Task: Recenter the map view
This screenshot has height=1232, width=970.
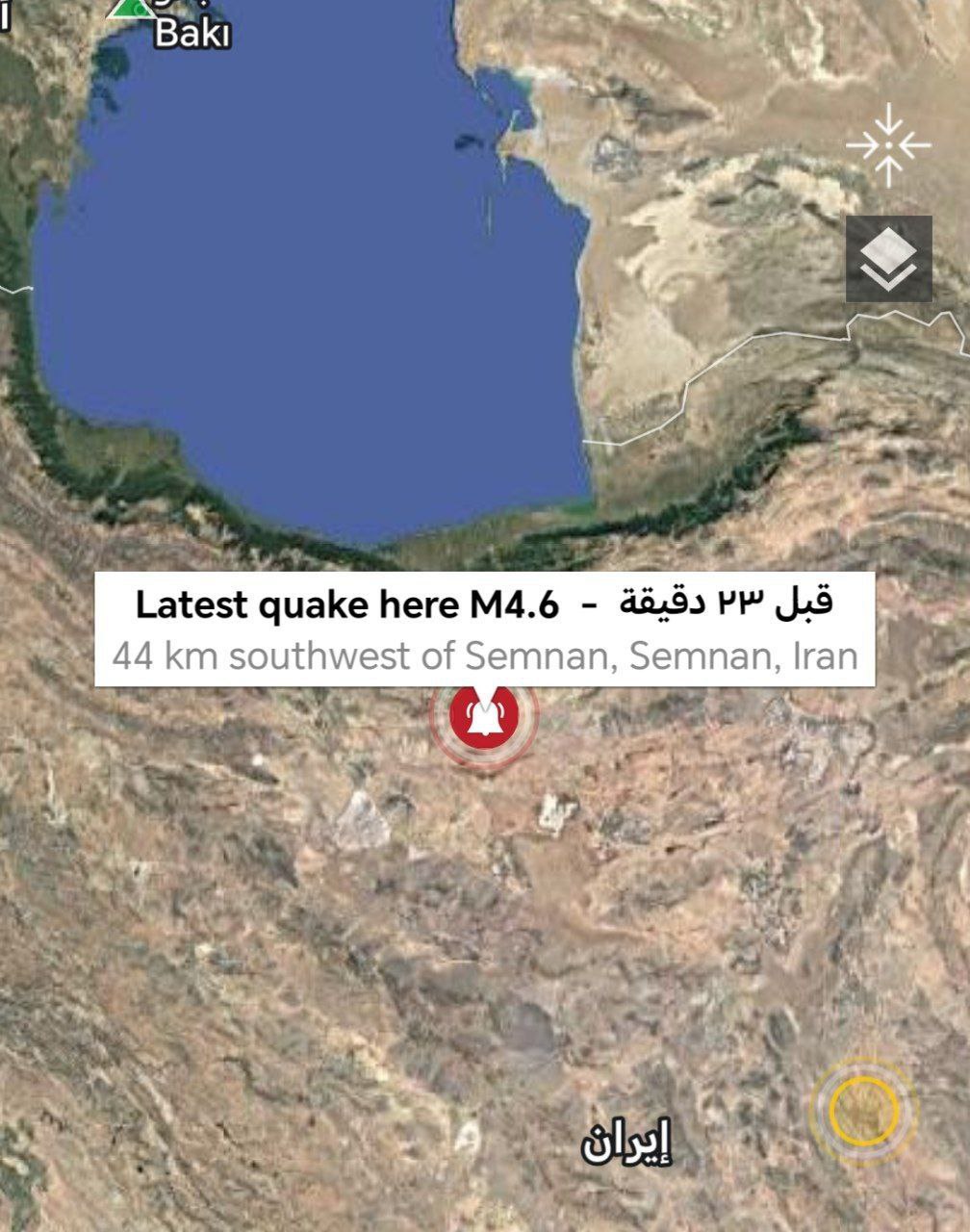Action: (x=888, y=145)
